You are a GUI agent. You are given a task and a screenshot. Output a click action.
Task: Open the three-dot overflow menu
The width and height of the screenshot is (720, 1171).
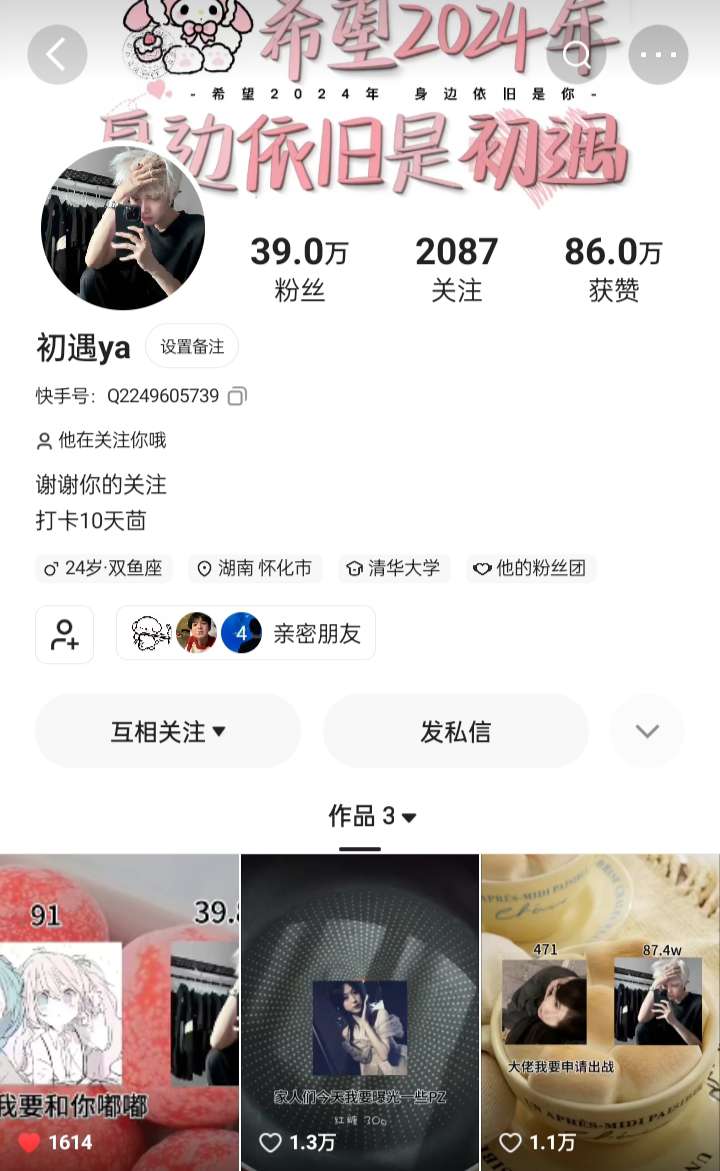coord(658,55)
